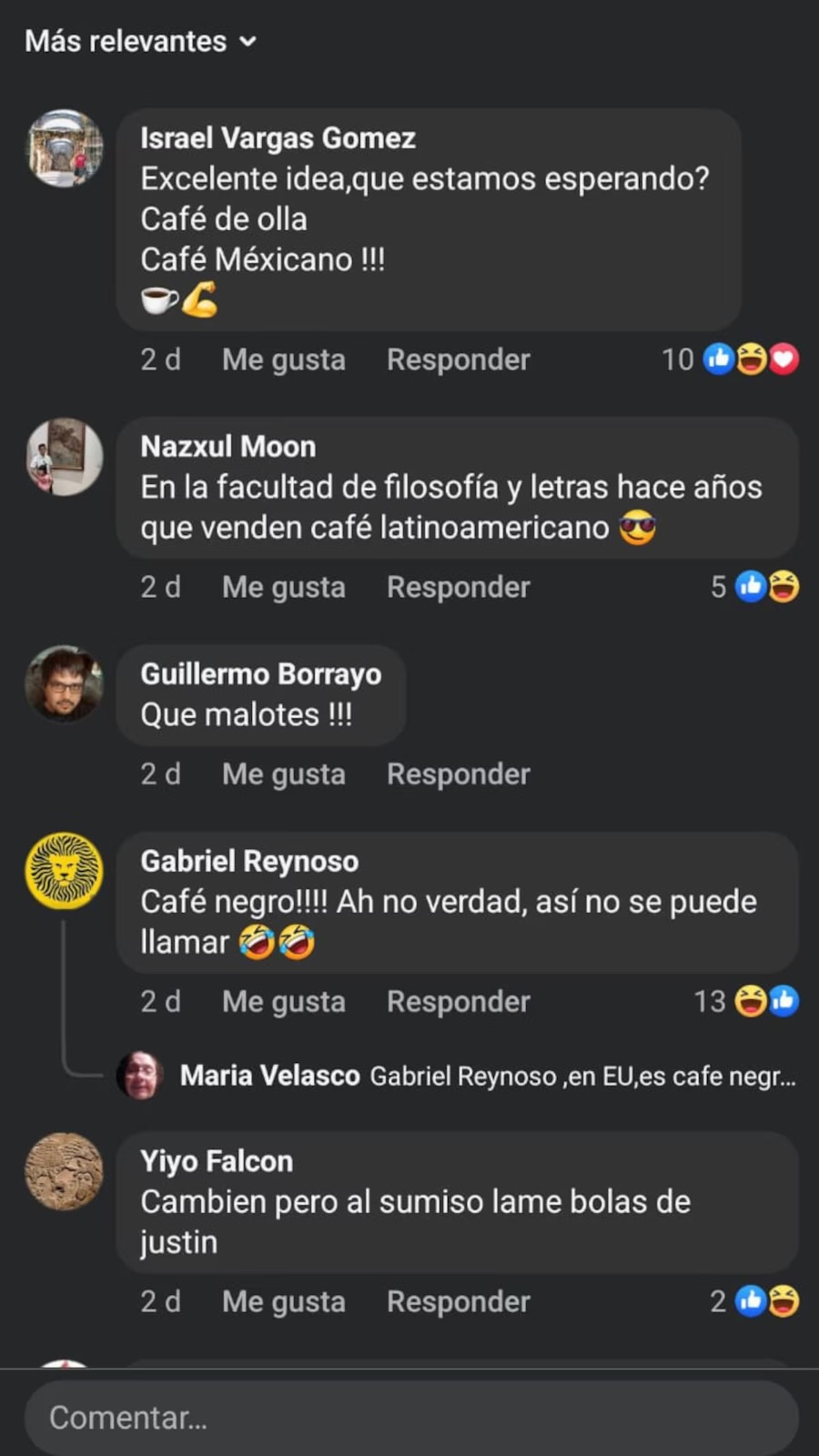The image size is (819, 1456).
Task: Open Israel Vargas Gomez's profile picture
Action: coord(64,148)
